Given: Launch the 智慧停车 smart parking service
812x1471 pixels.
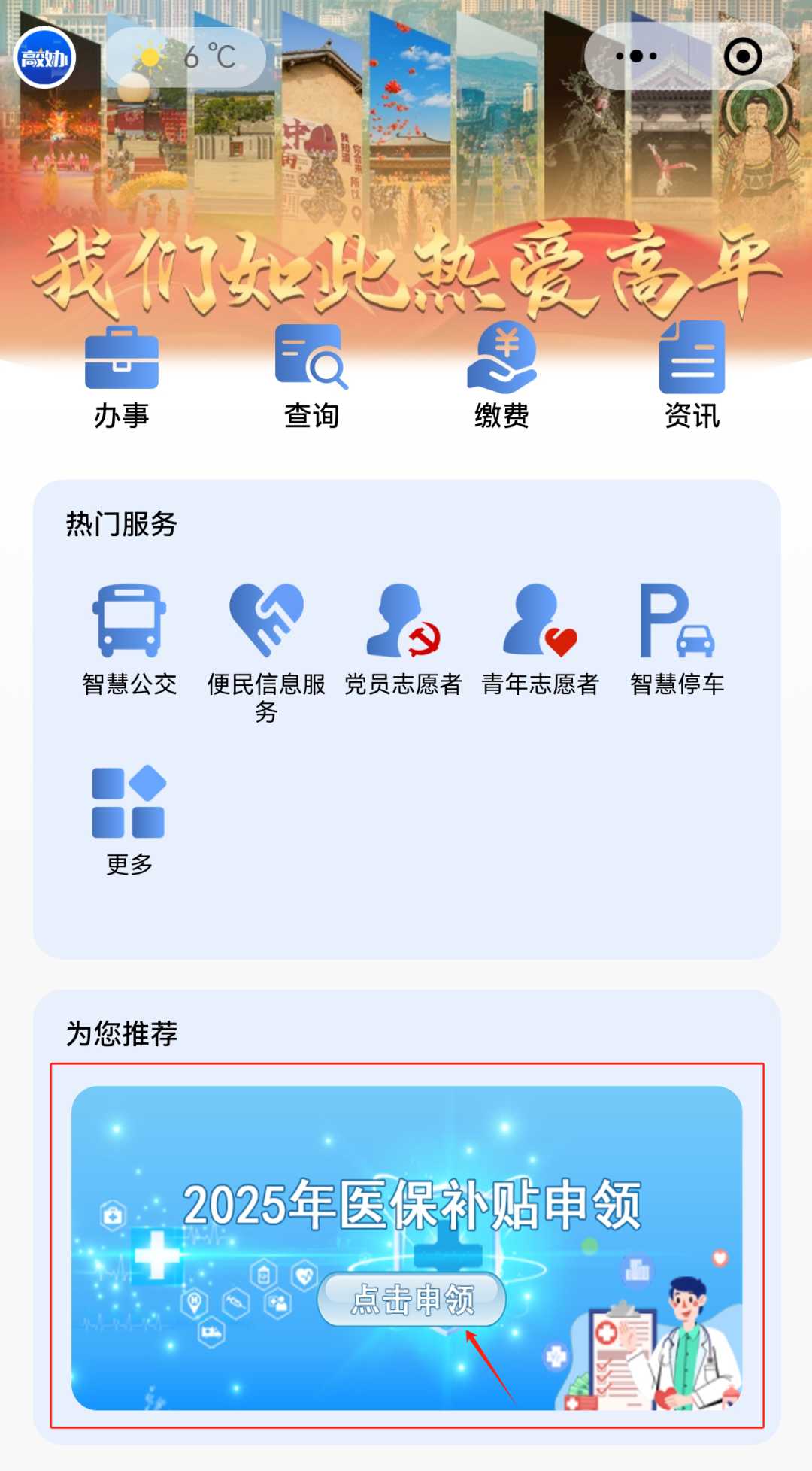Looking at the screenshot, I should coord(677,638).
